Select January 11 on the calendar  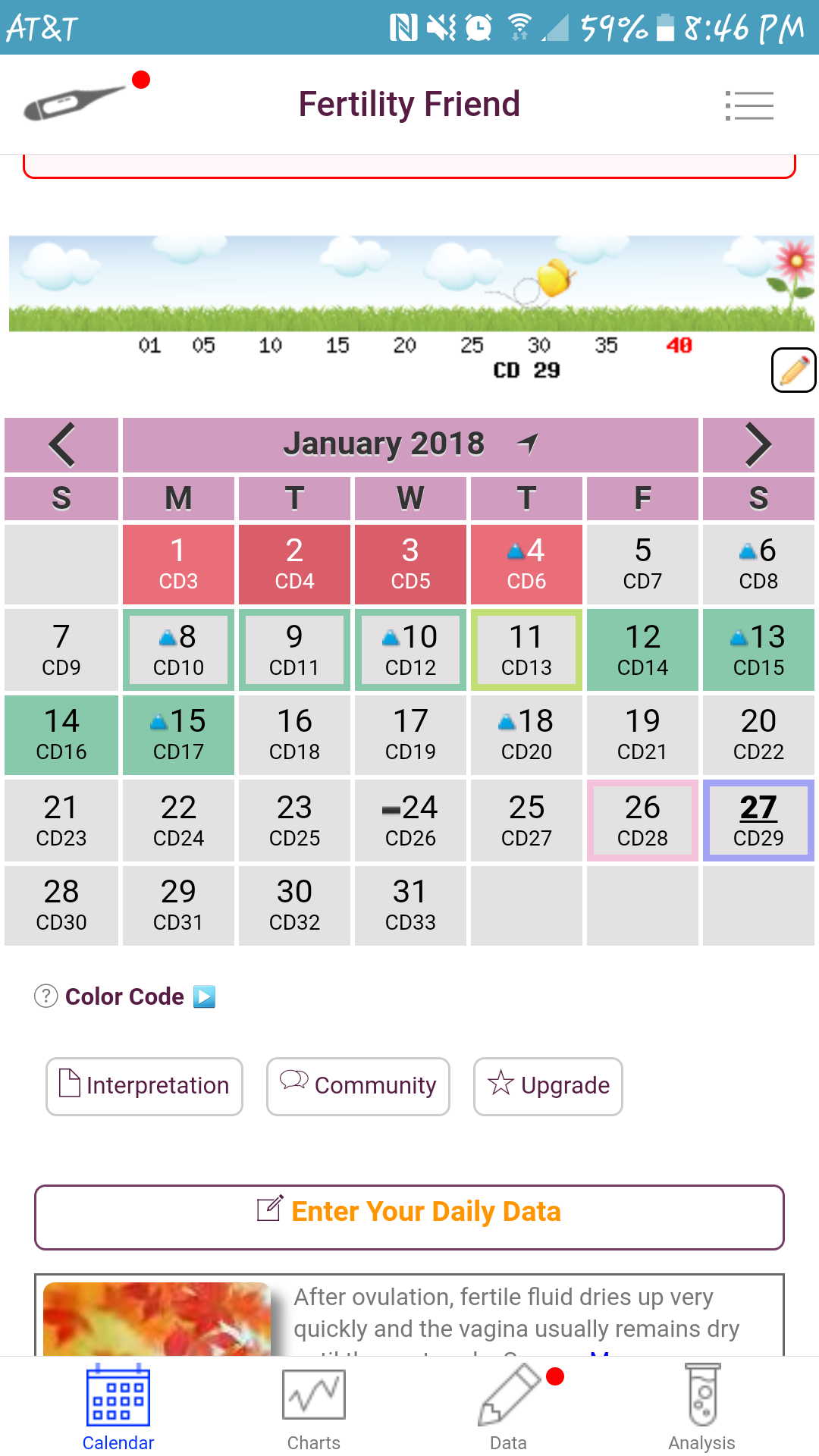pos(526,650)
